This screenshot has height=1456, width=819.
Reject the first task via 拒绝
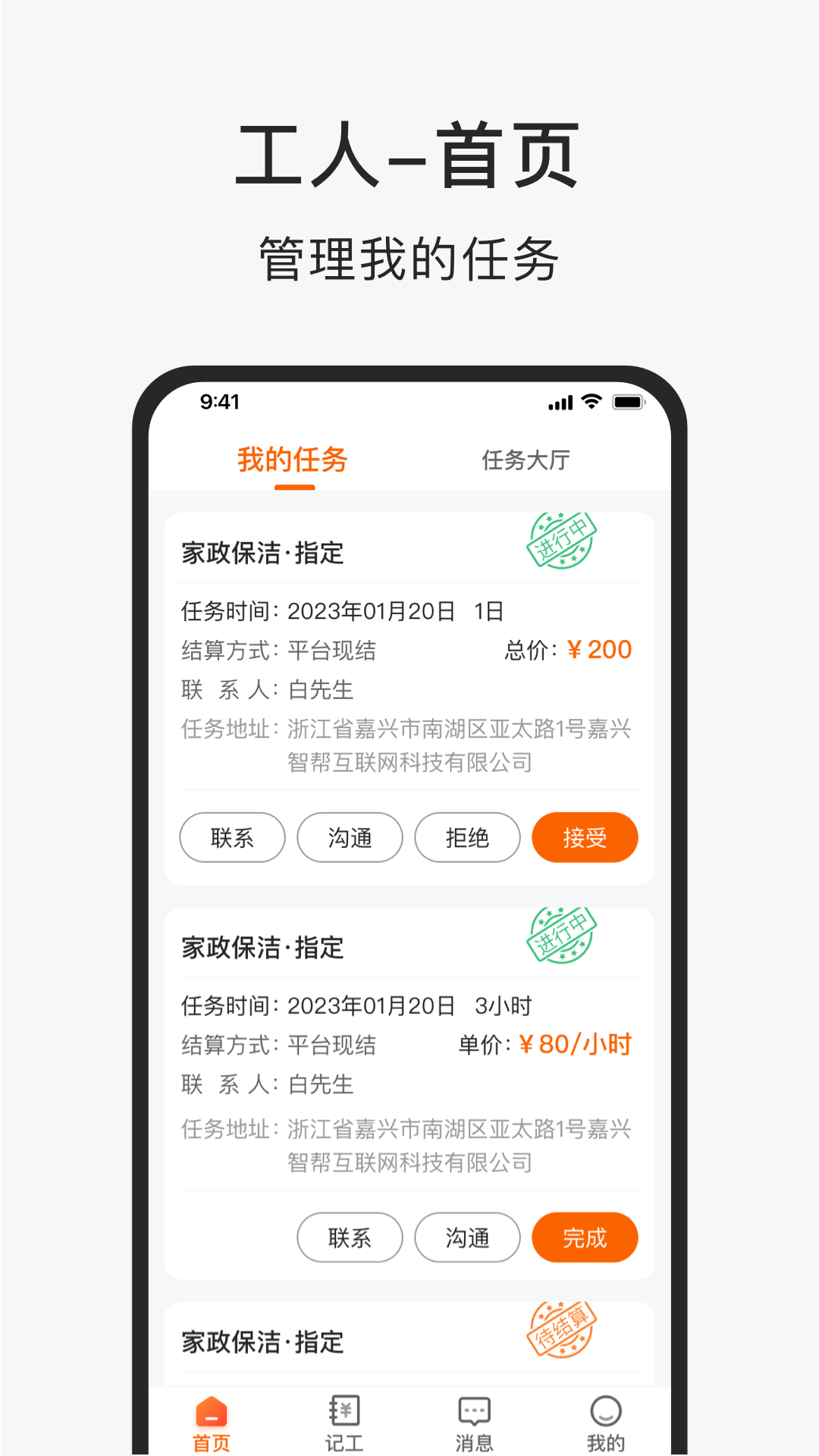(467, 837)
